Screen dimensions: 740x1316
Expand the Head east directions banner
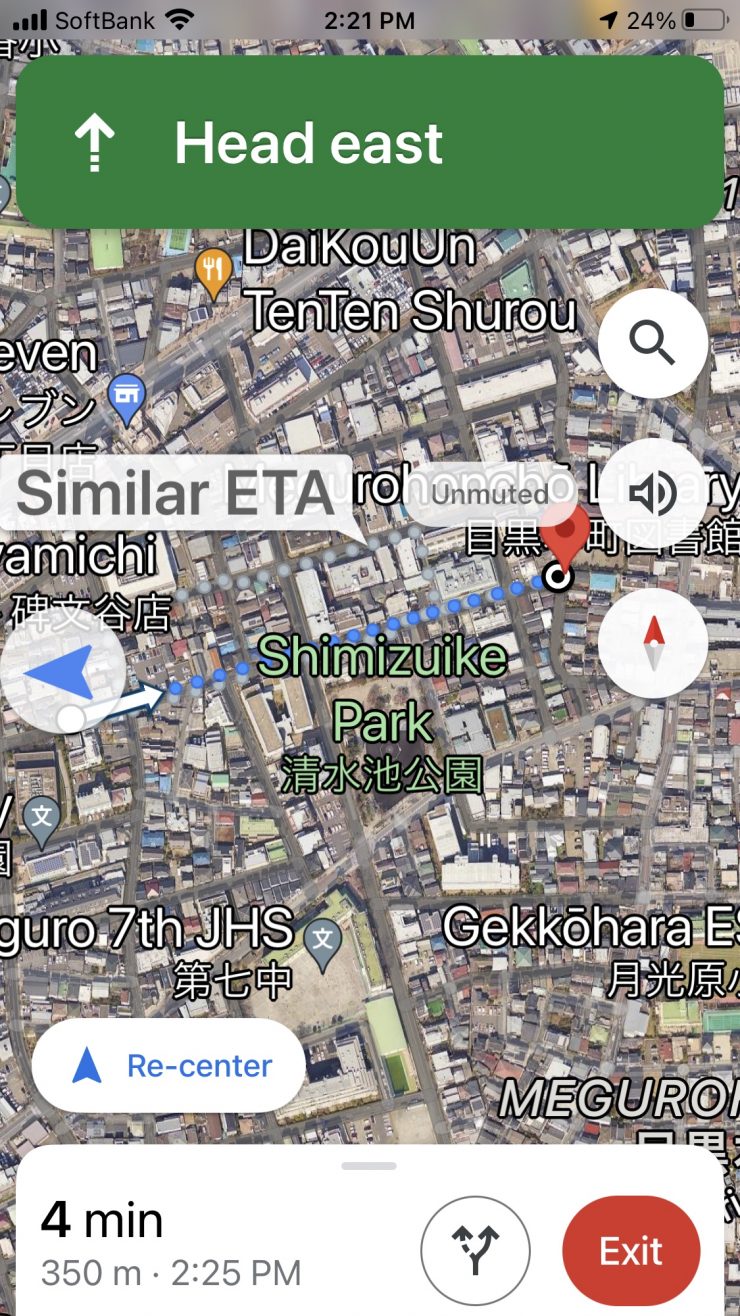(370, 143)
